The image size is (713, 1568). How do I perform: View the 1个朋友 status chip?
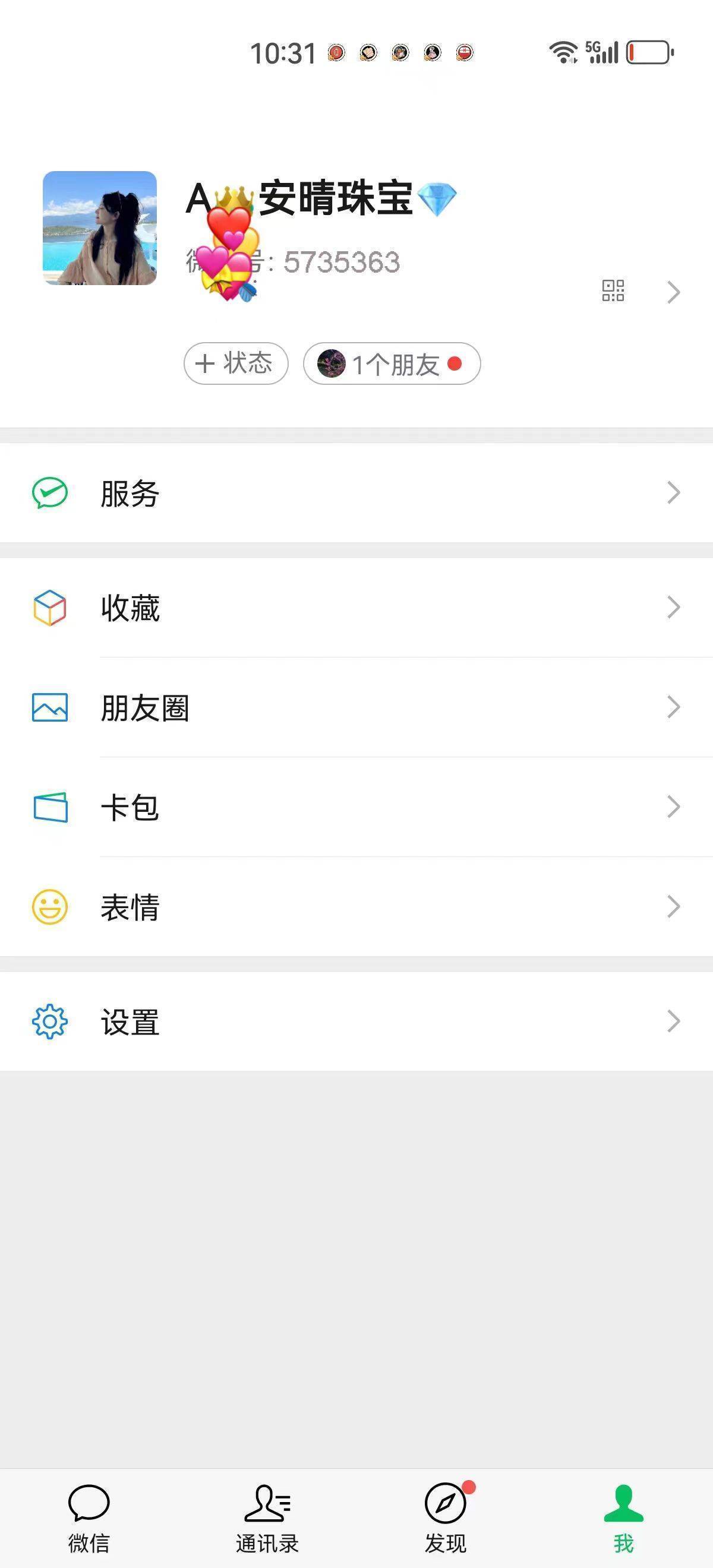pos(392,364)
